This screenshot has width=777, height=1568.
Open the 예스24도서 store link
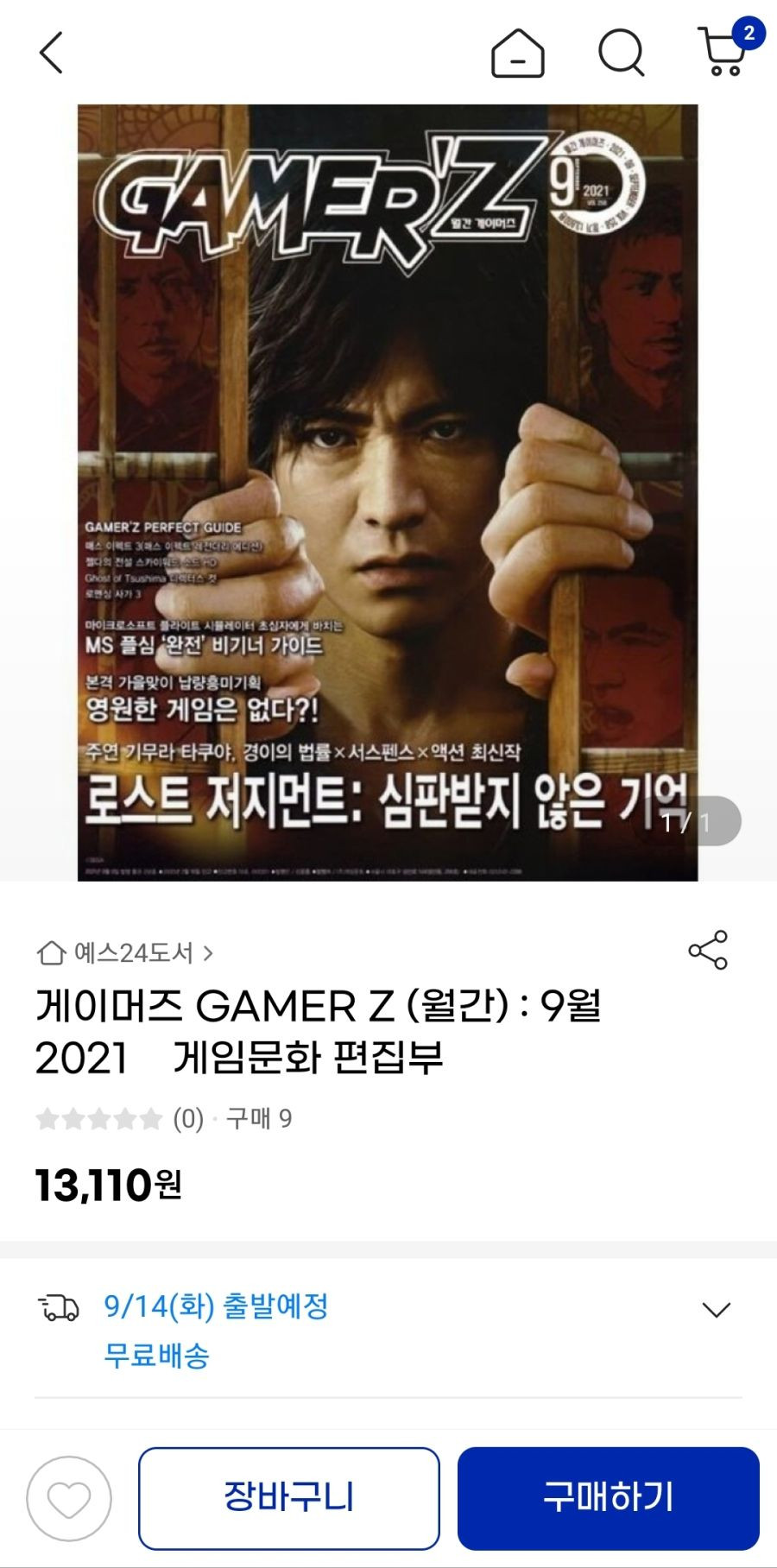125,952
